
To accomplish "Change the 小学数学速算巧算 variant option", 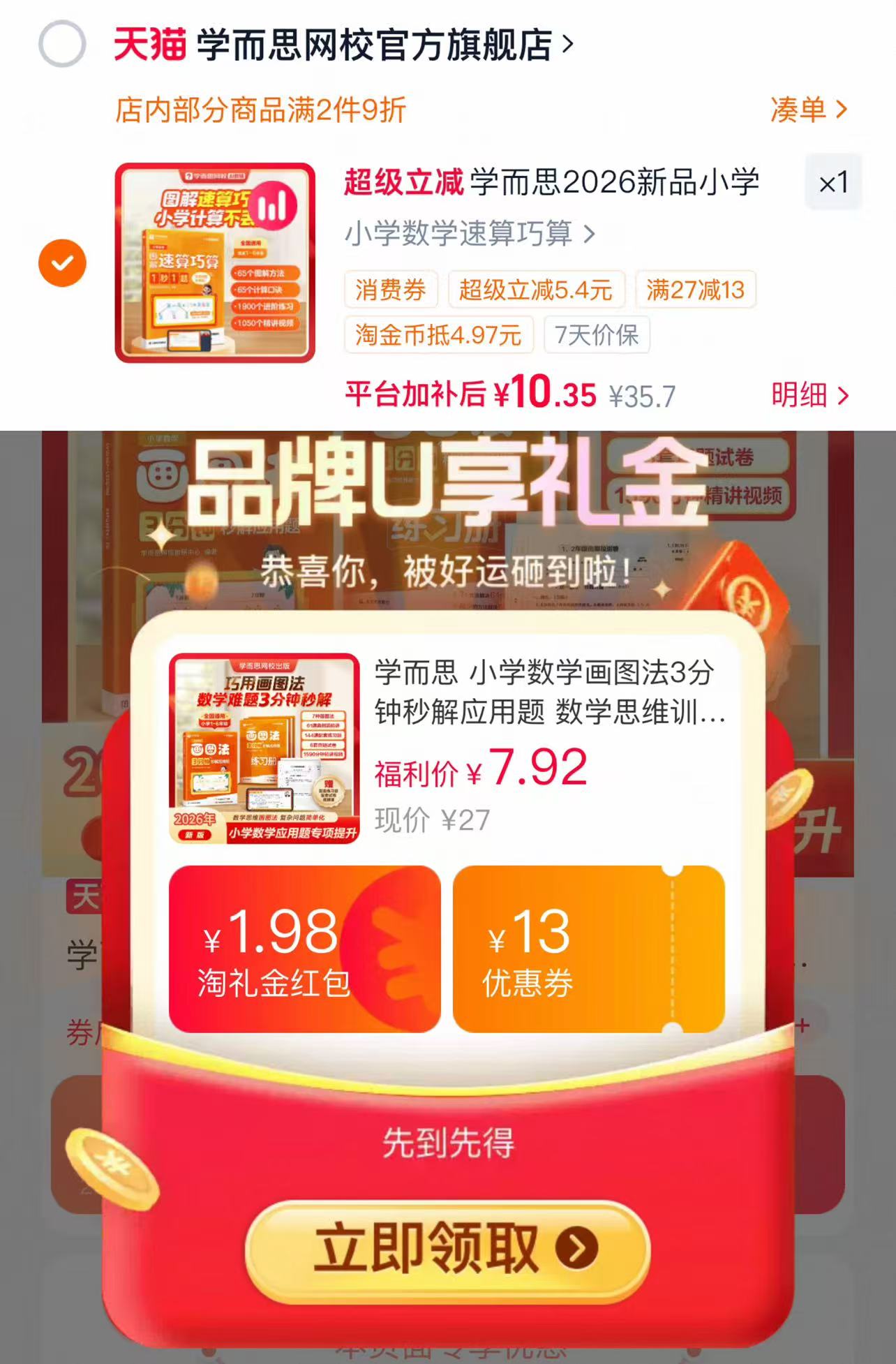I will [470, 234].
